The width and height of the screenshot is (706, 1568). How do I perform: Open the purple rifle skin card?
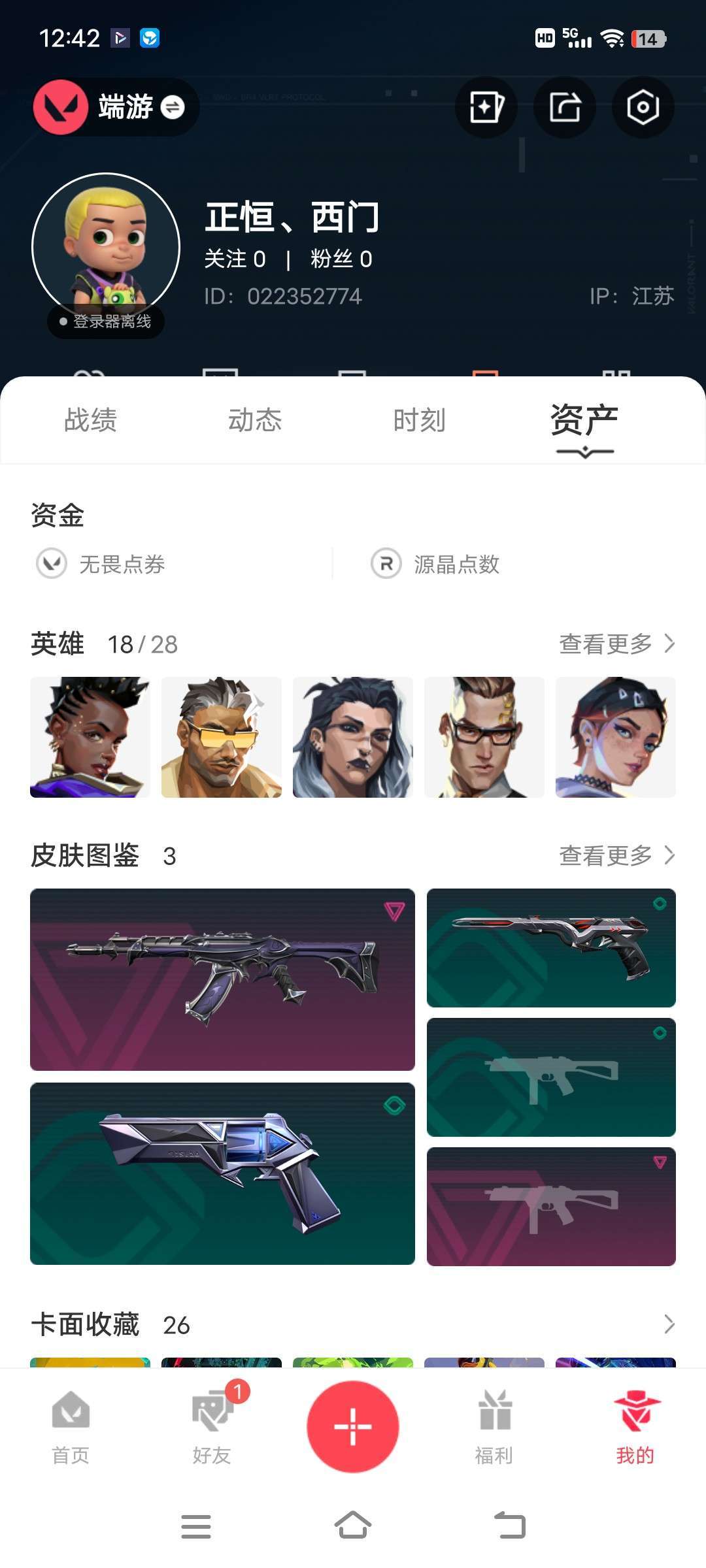coord(222,979)
